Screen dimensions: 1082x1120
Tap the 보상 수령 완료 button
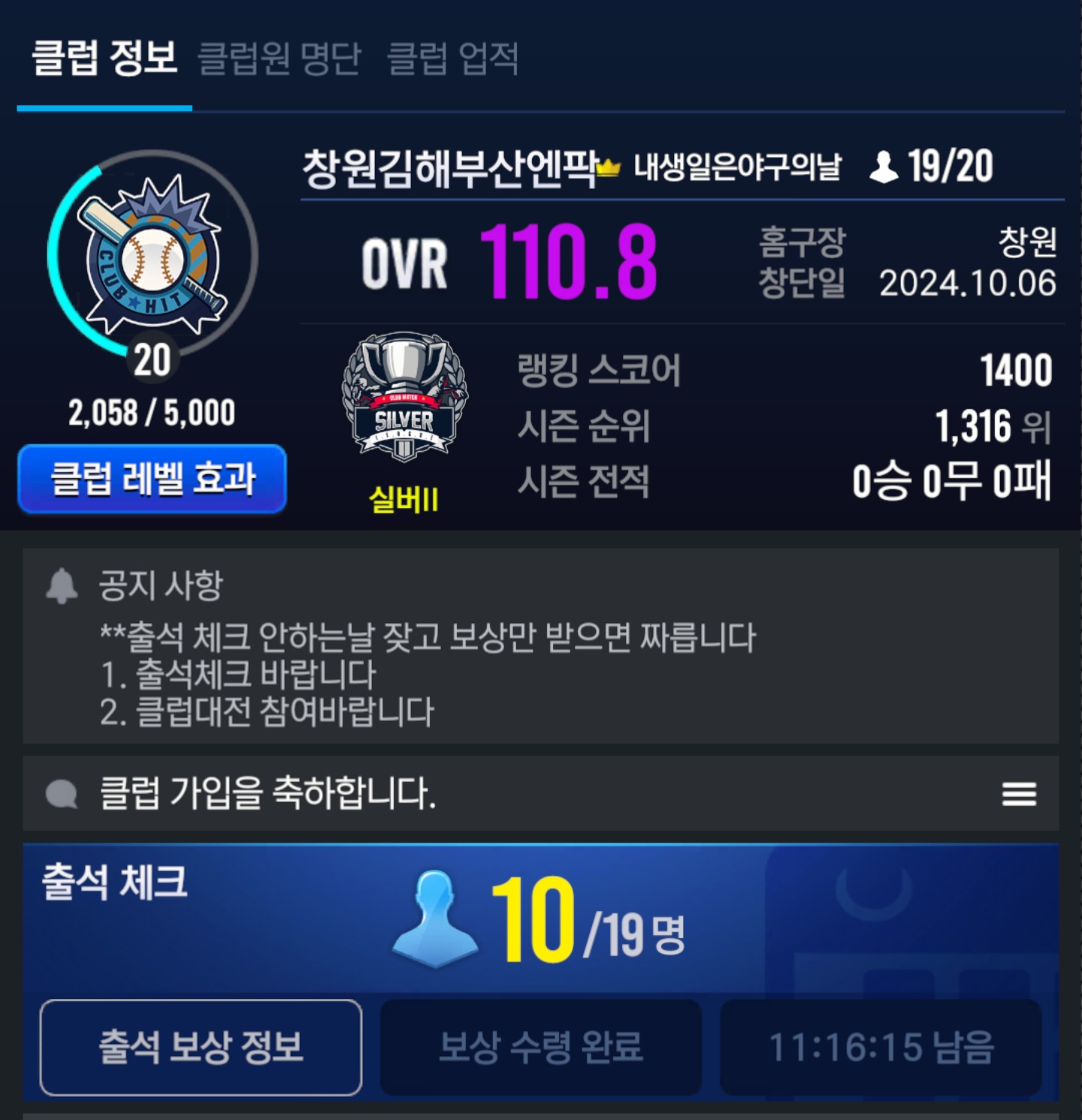click(x=541, y=1047)
